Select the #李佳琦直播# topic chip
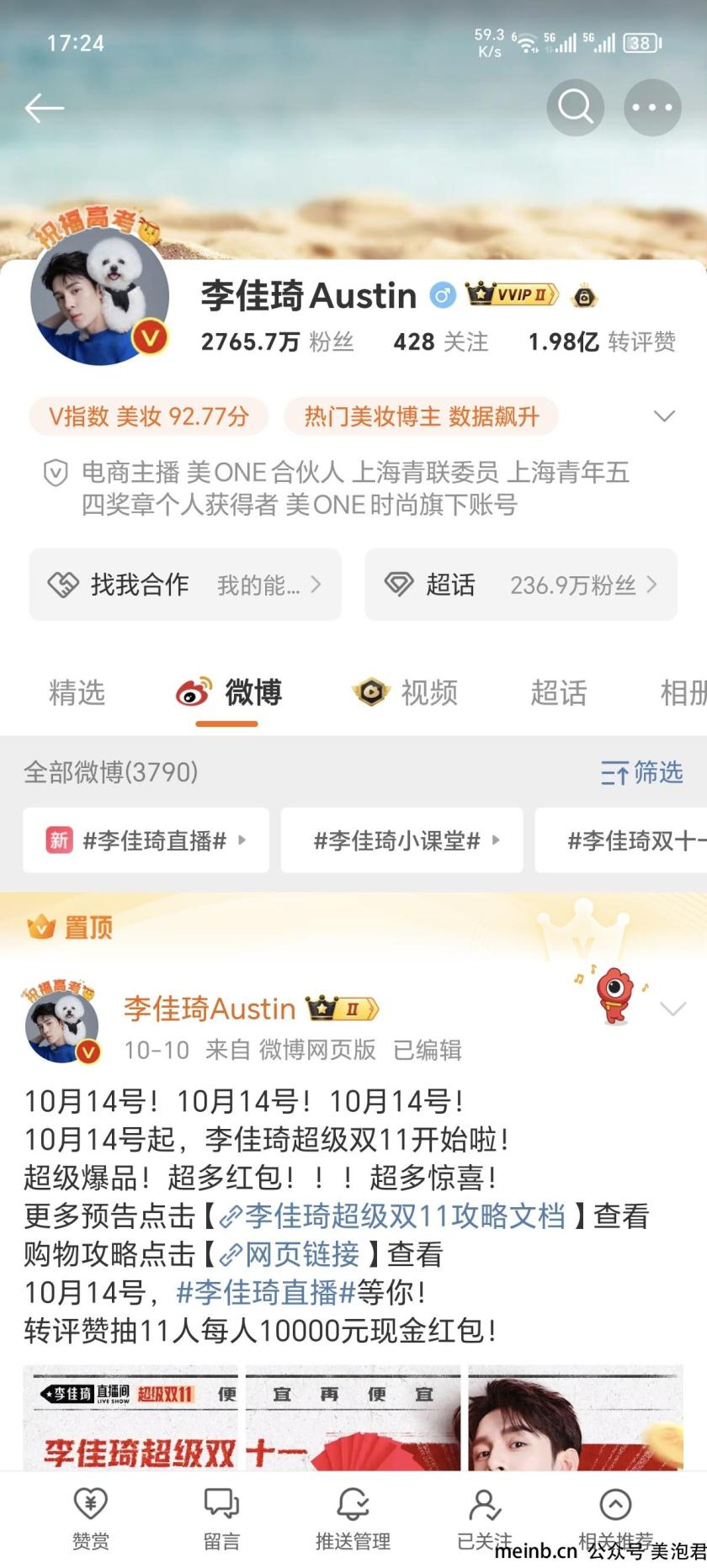 pyautogui.click(x=146, y=840)
